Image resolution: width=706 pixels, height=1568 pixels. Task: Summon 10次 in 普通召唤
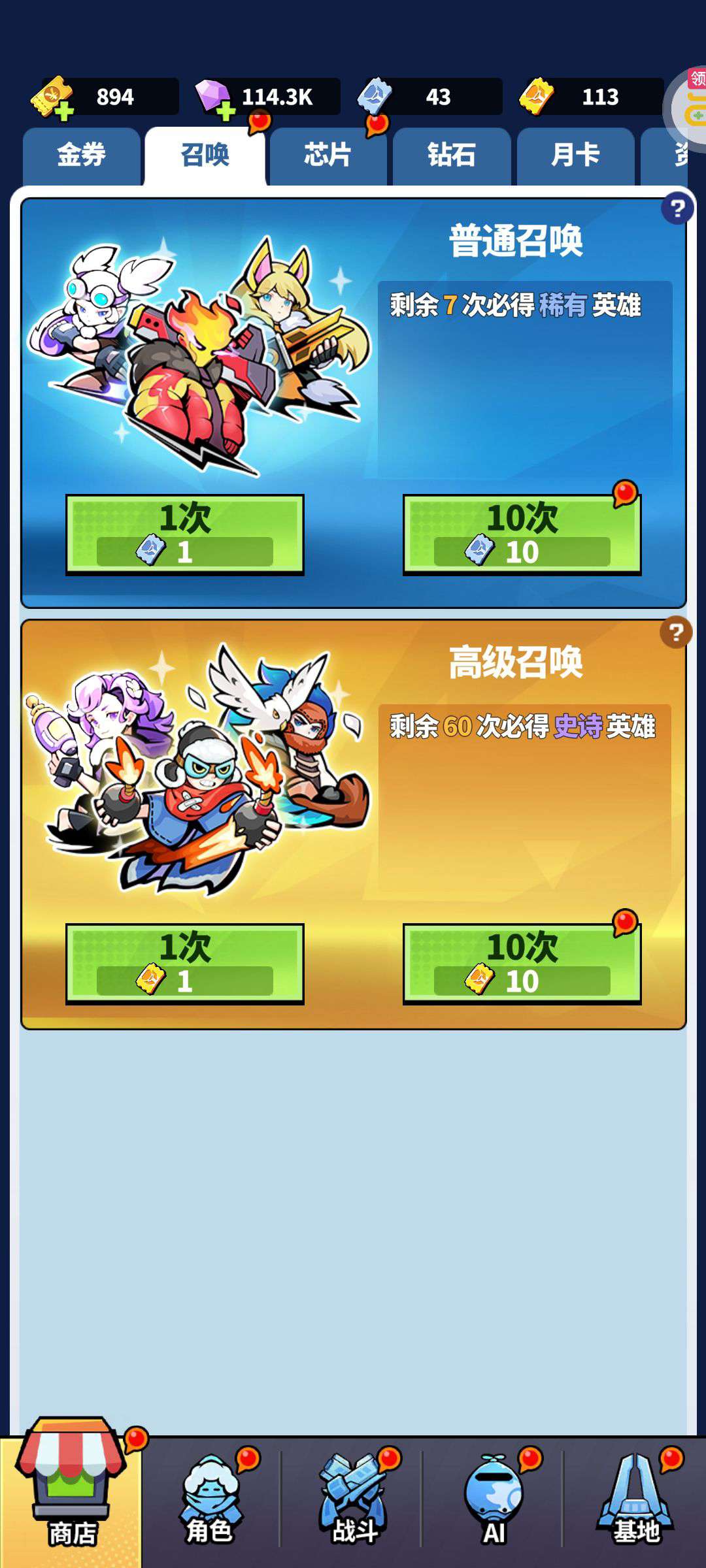pyautogui.click(x=522, y=535)
